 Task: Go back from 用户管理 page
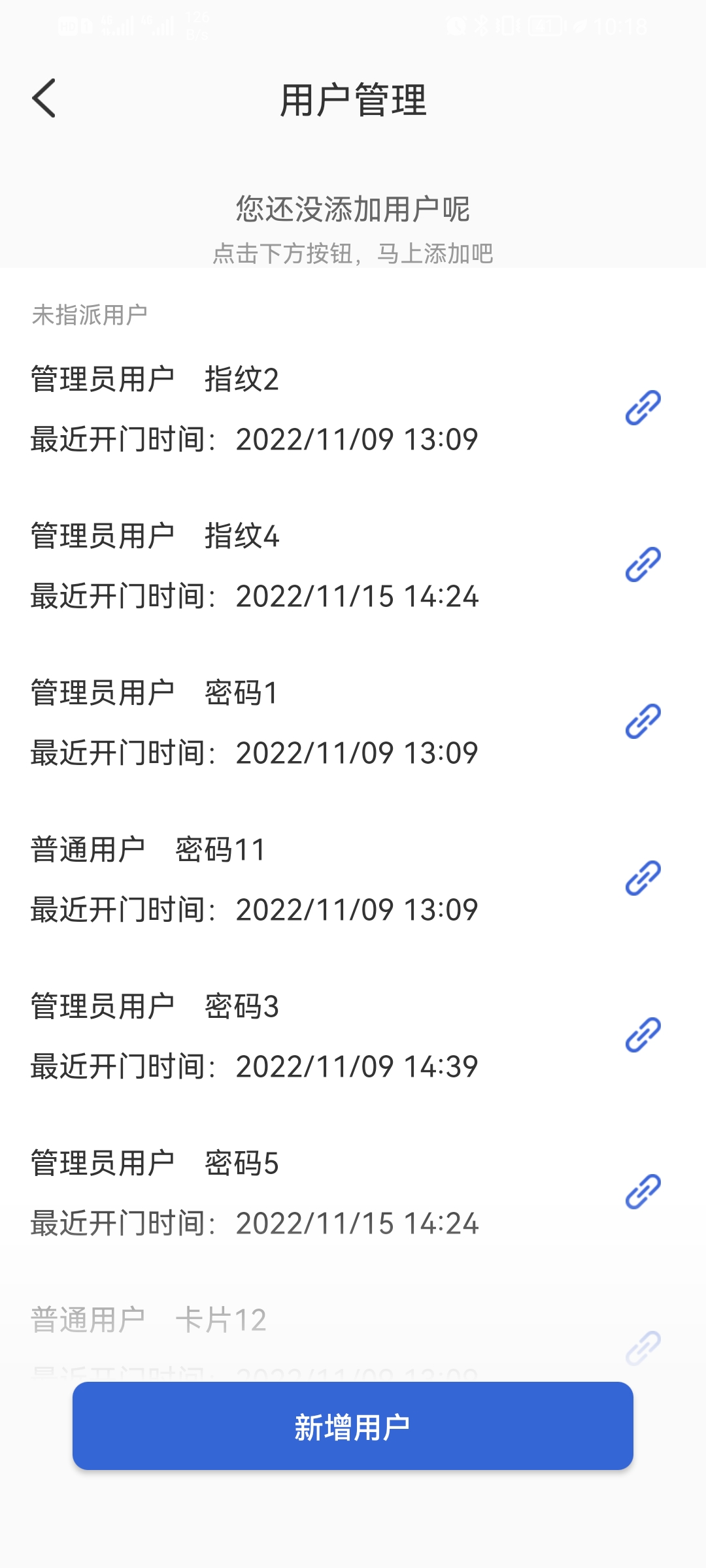tap(44, 99)
